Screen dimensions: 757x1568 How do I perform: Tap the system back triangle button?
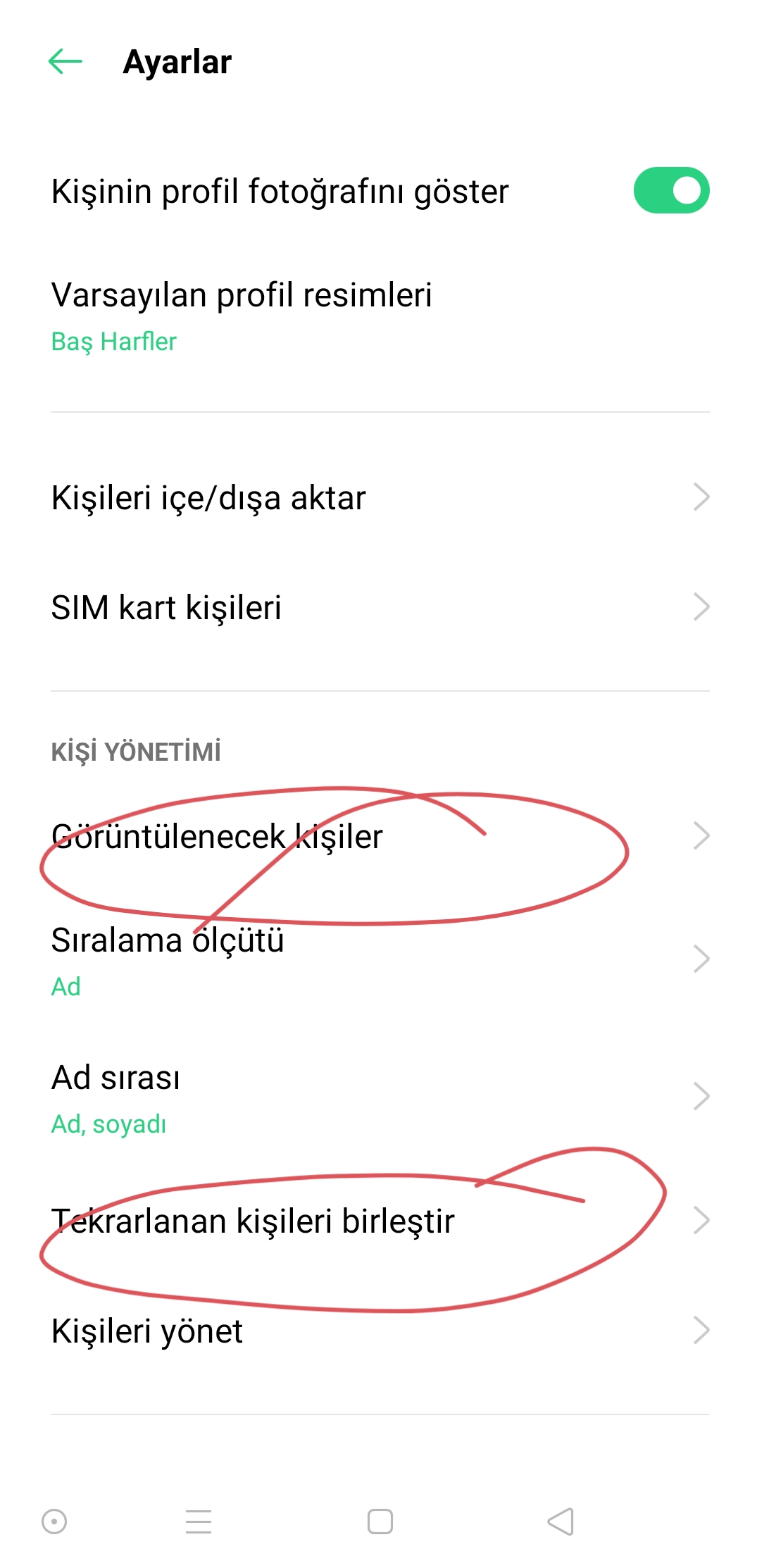pos(561,1522)
